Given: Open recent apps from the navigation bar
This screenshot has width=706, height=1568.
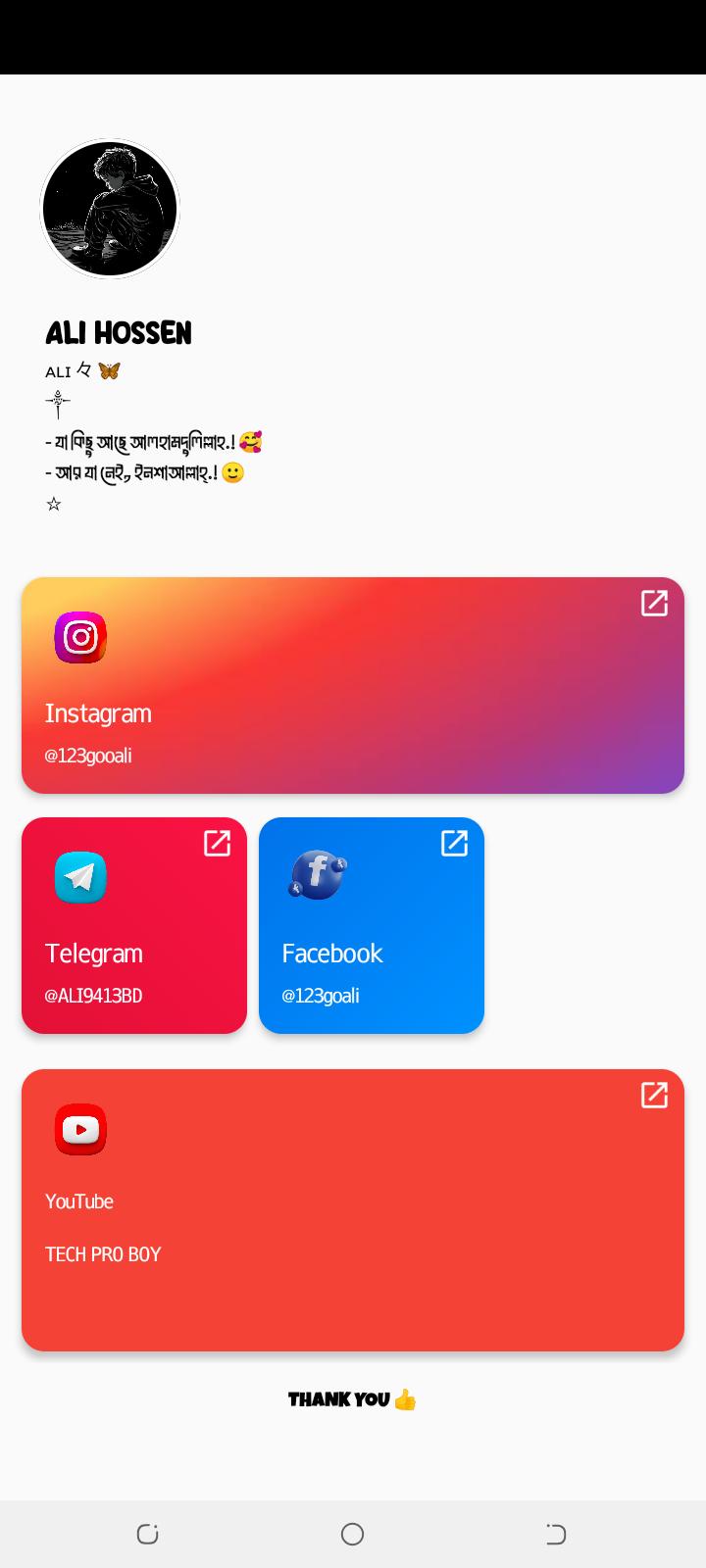Looking at the screenshot, I should [x=148, y=1534].
